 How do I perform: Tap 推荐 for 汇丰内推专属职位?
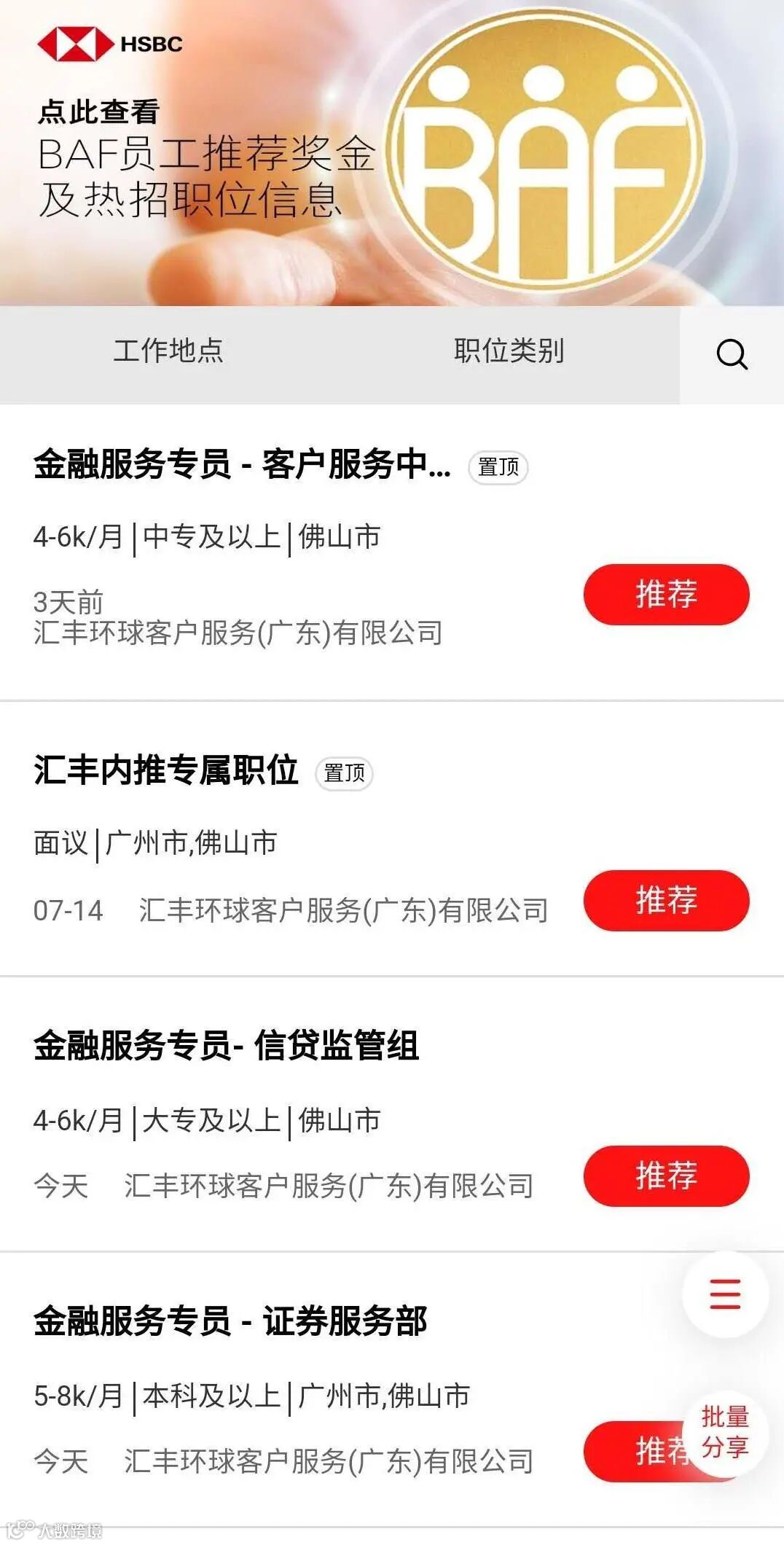click(666, 900)
